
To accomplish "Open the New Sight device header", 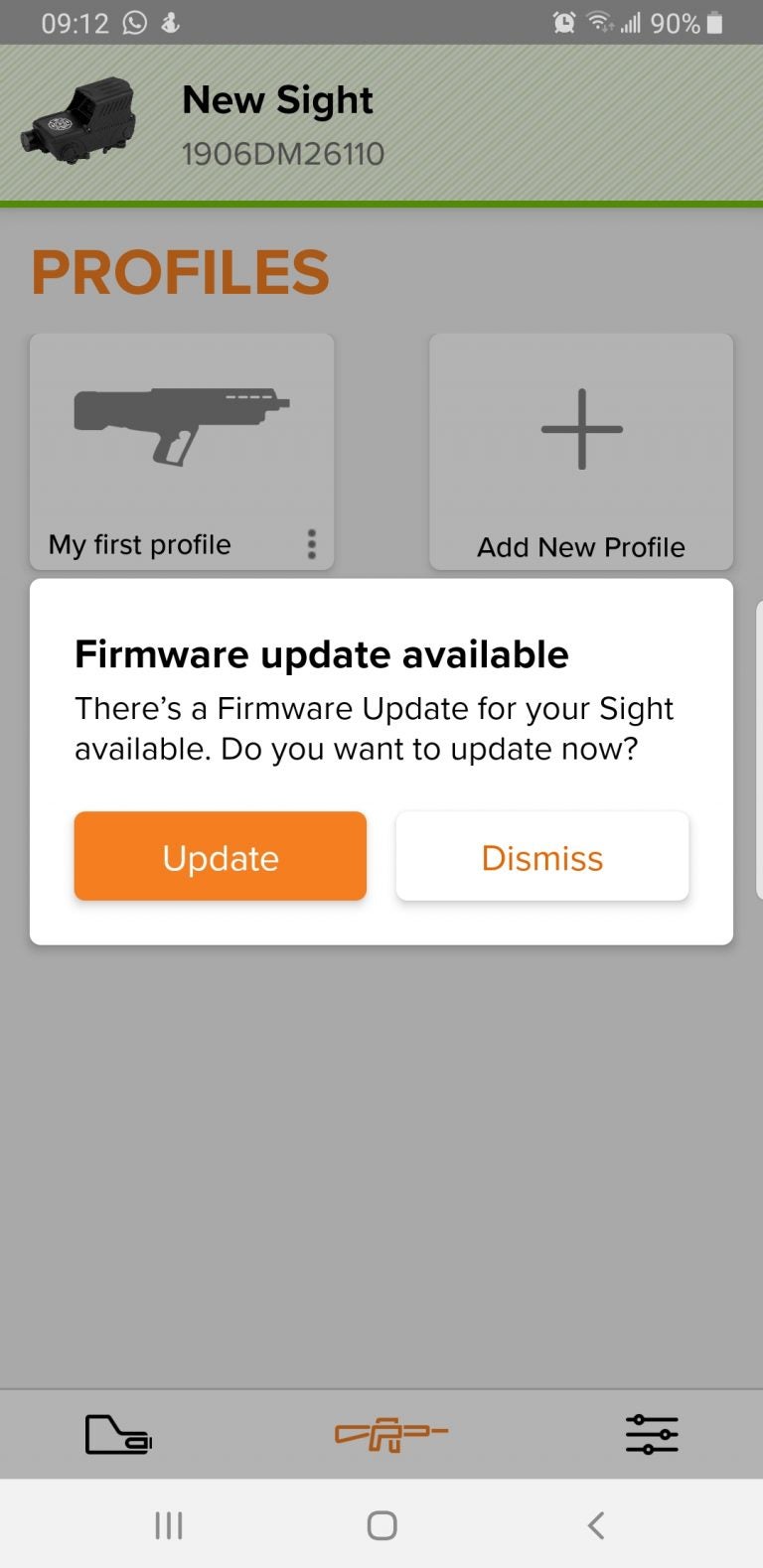I will (x=381, y=125).
